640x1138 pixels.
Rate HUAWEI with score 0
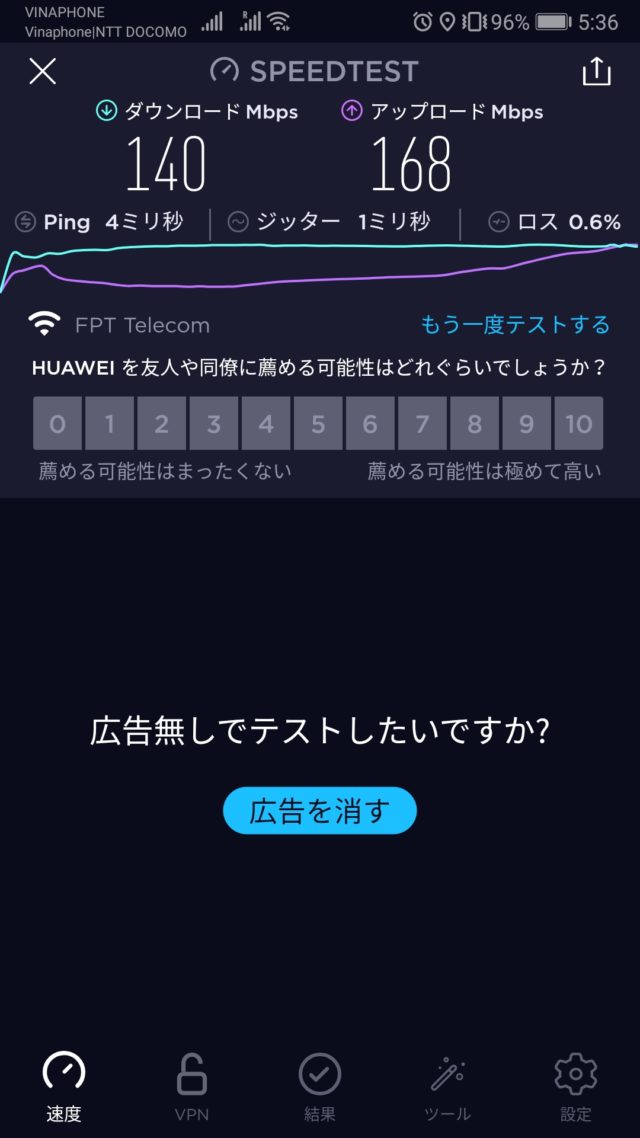click(x=57, y=423)
